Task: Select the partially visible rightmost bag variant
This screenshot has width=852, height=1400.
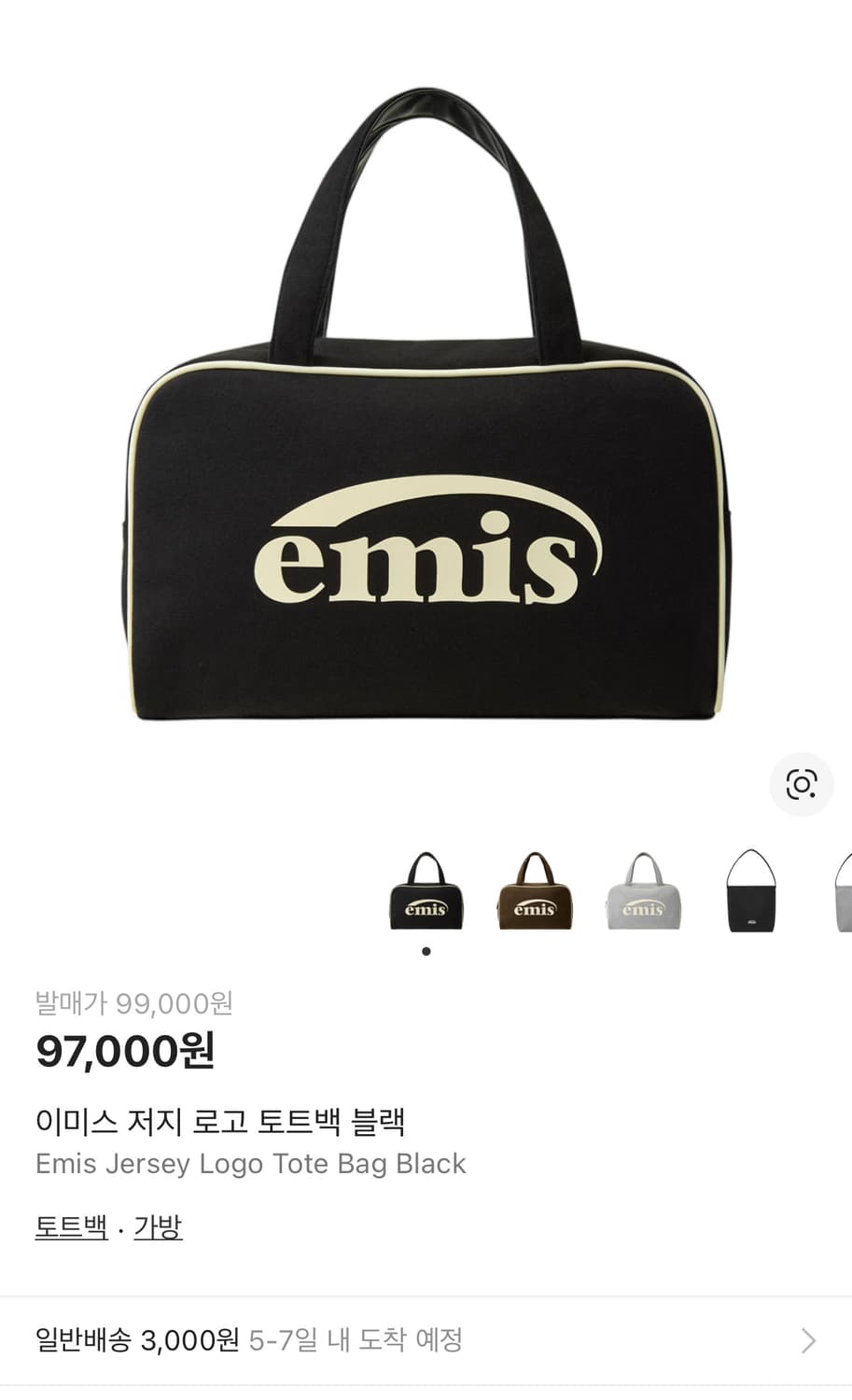Action: point(843,893)
